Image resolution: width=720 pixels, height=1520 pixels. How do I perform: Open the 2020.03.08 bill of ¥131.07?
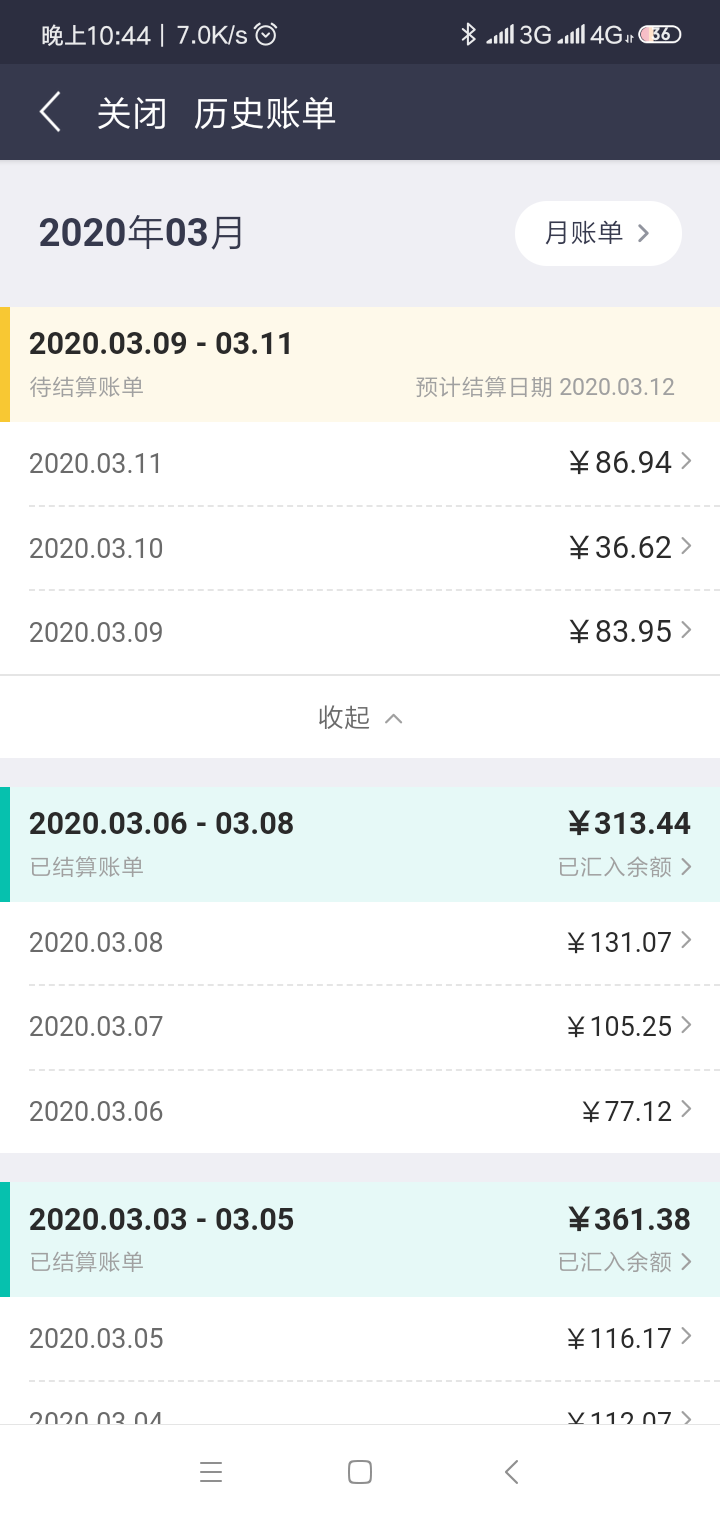tap(360, 942)
